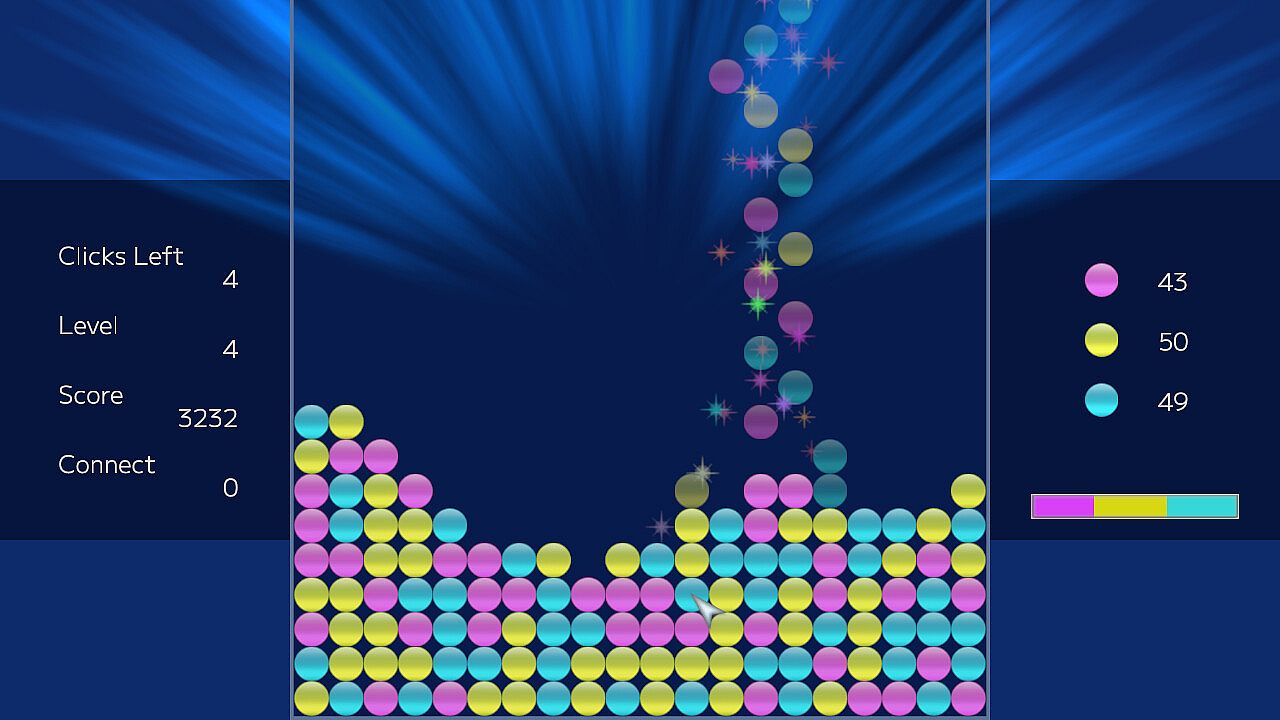Pop the cyan bubble under the mouse cursor
1280x720 pixels.
click(x=690, y=594)
